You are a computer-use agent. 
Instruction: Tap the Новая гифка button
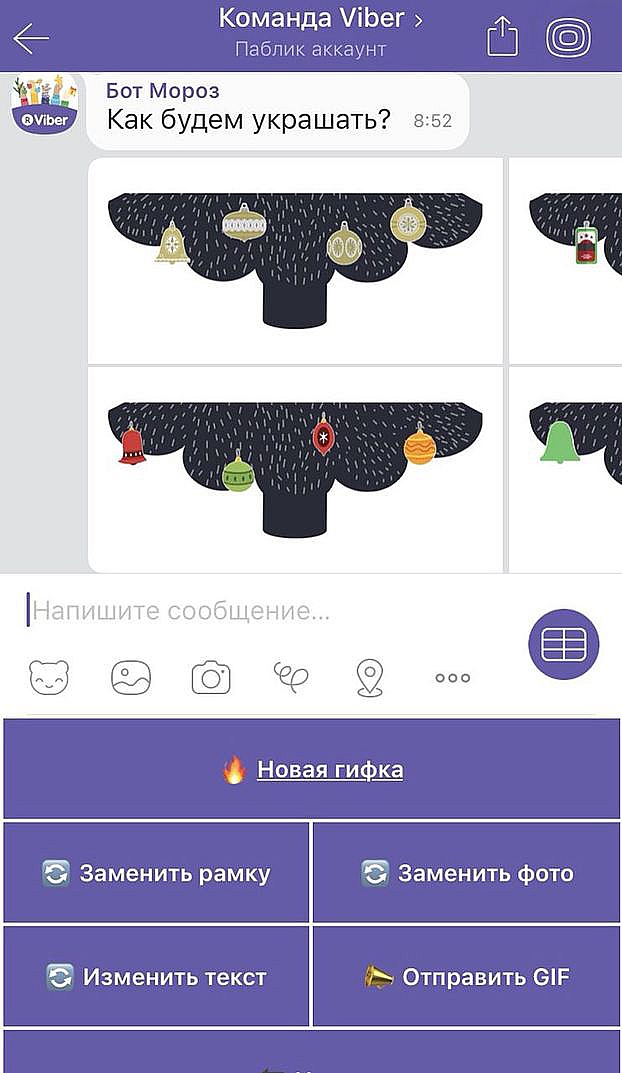point(311,769)
